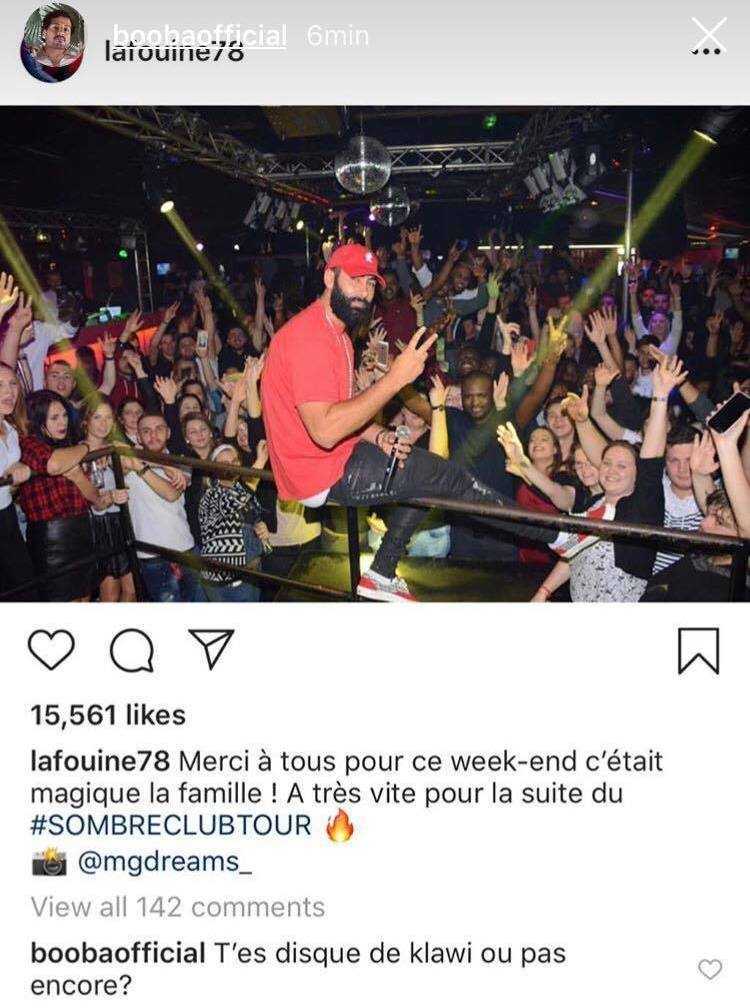This screenshot has width=750, height=1008.
Task: Open boobaofficial's profile from the story header
Action: (200, 35)
